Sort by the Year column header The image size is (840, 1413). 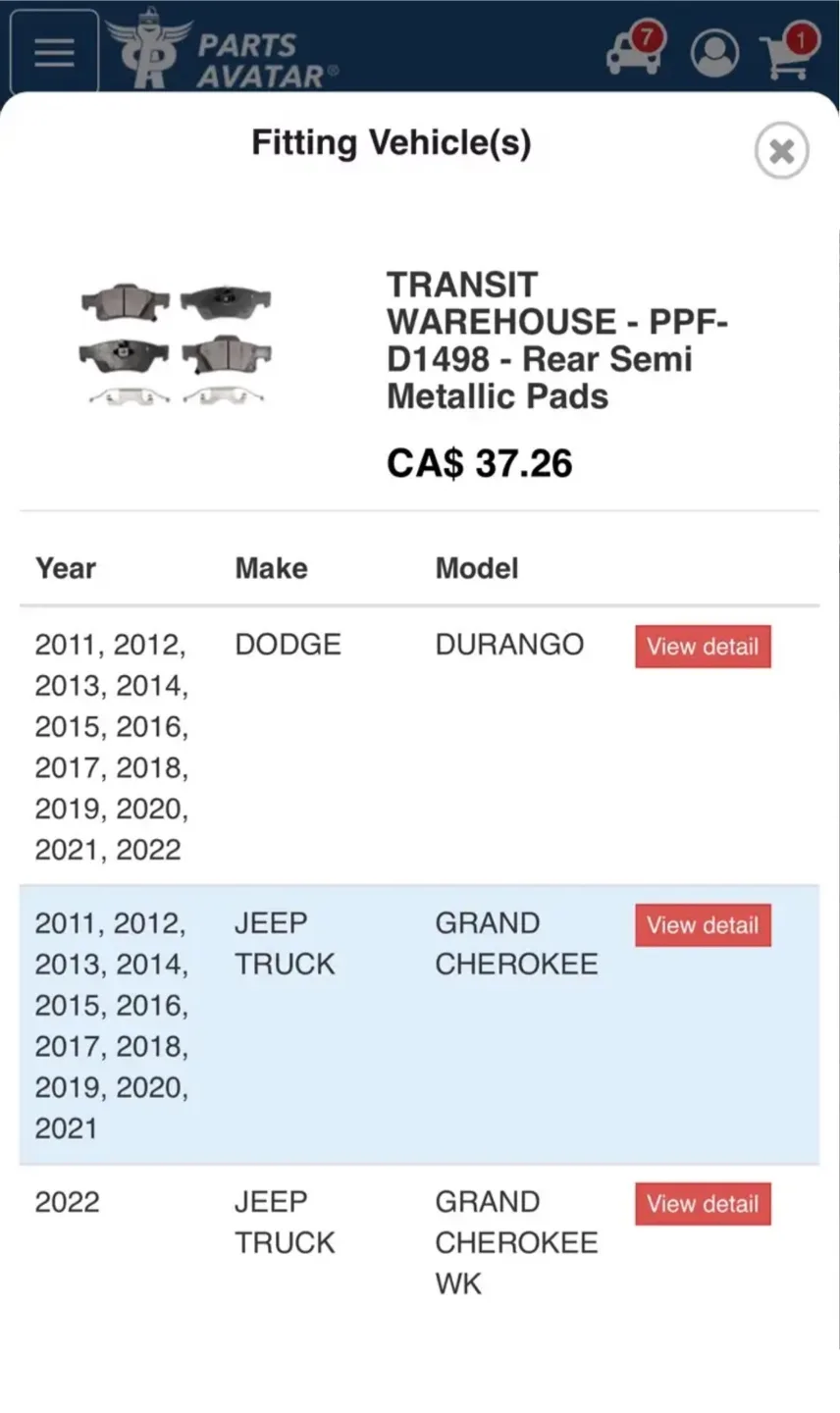65,567
